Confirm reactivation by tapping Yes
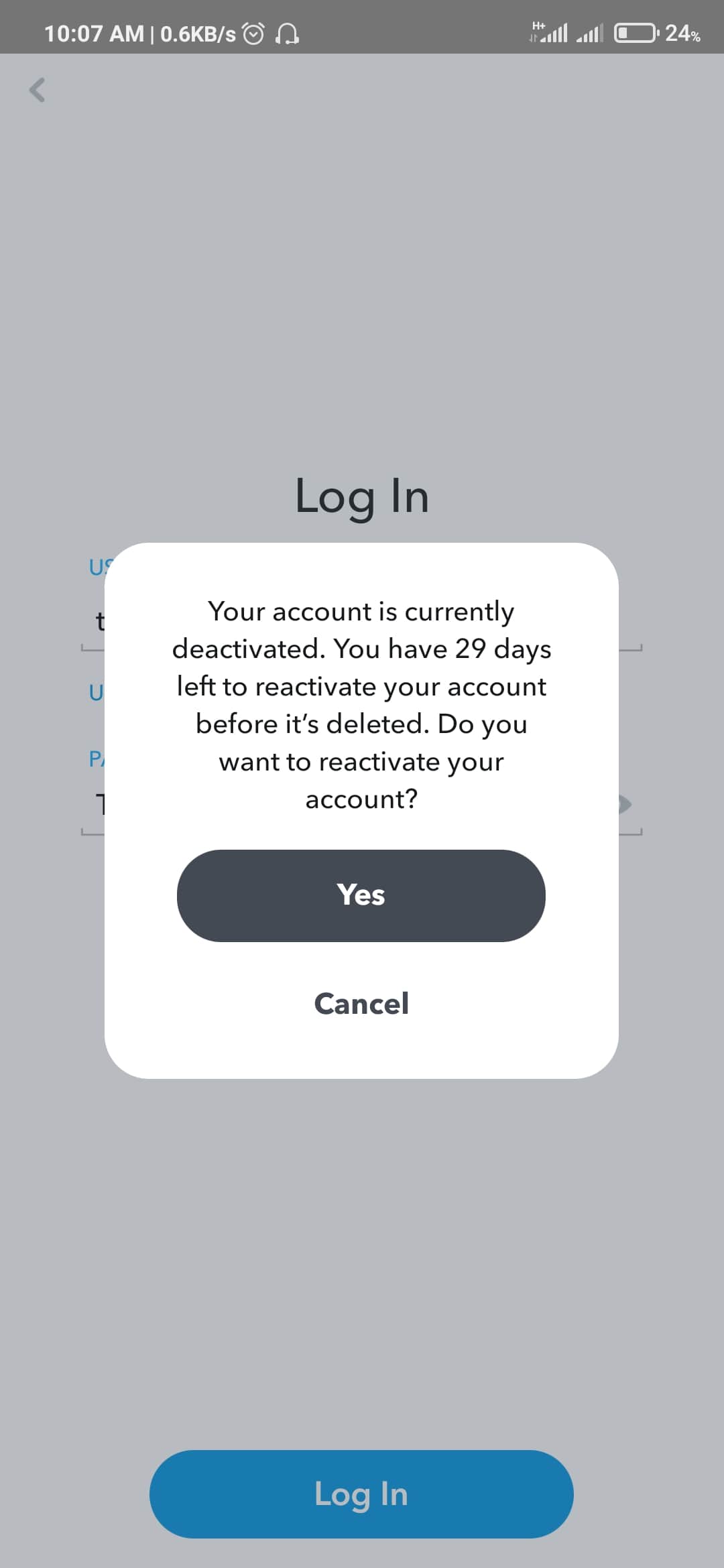 tap(361, 895)
